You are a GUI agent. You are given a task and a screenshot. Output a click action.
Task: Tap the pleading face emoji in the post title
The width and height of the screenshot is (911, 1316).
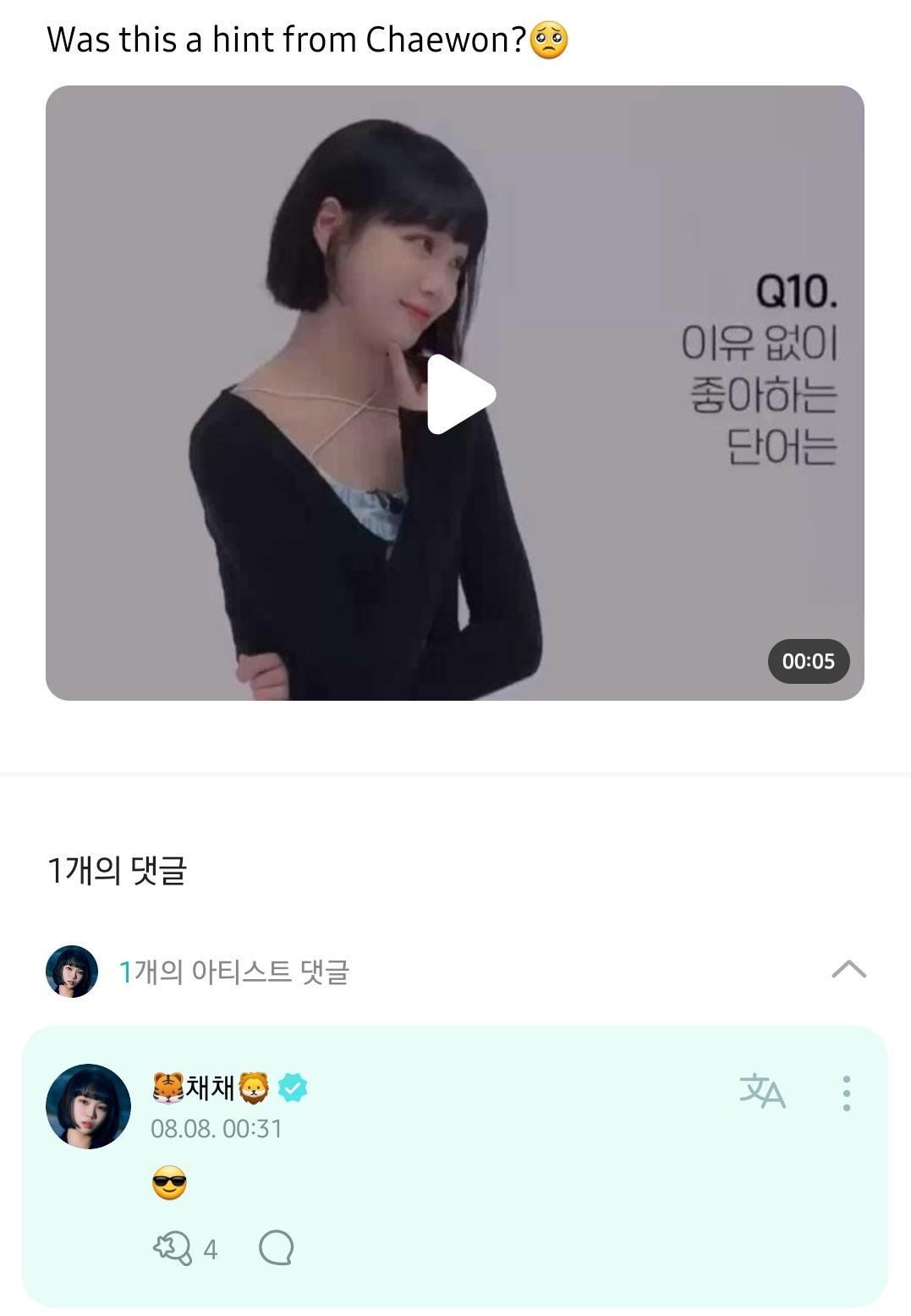[x=548, y=38]
